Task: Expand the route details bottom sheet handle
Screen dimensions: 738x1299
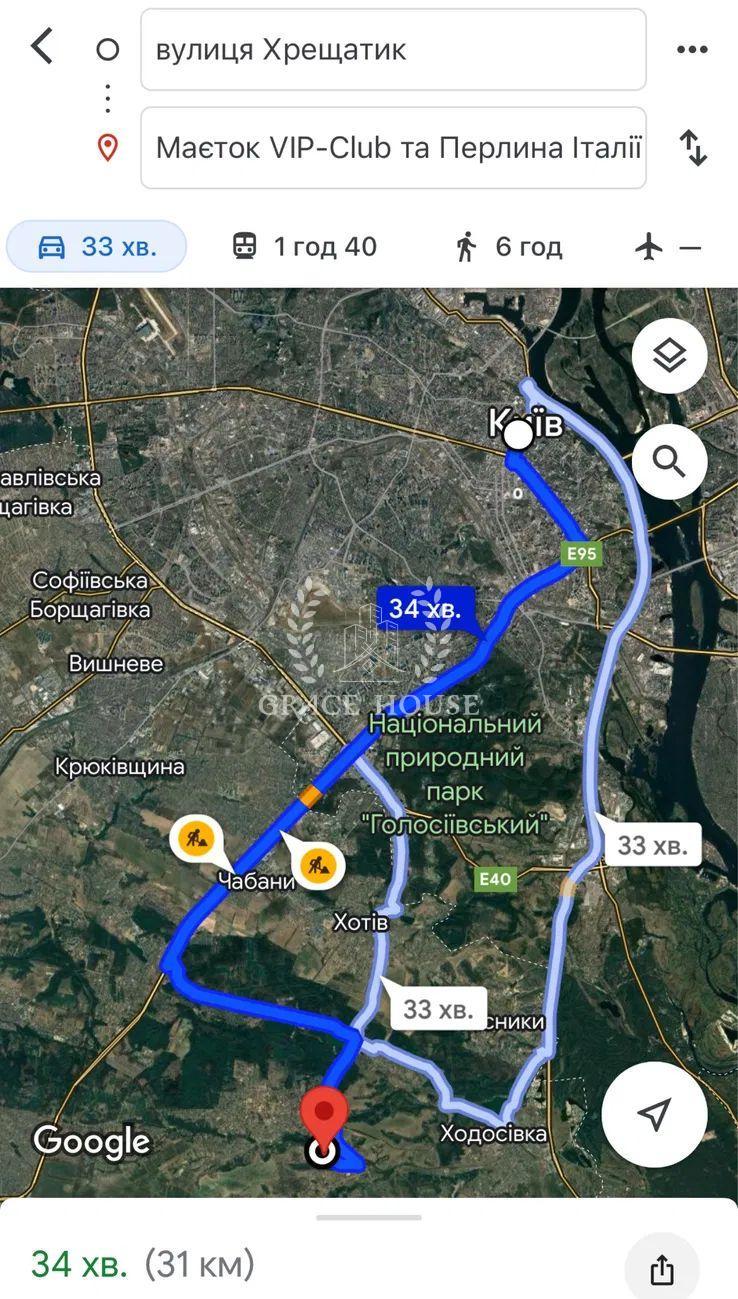Action: (x=369, y=1217)
